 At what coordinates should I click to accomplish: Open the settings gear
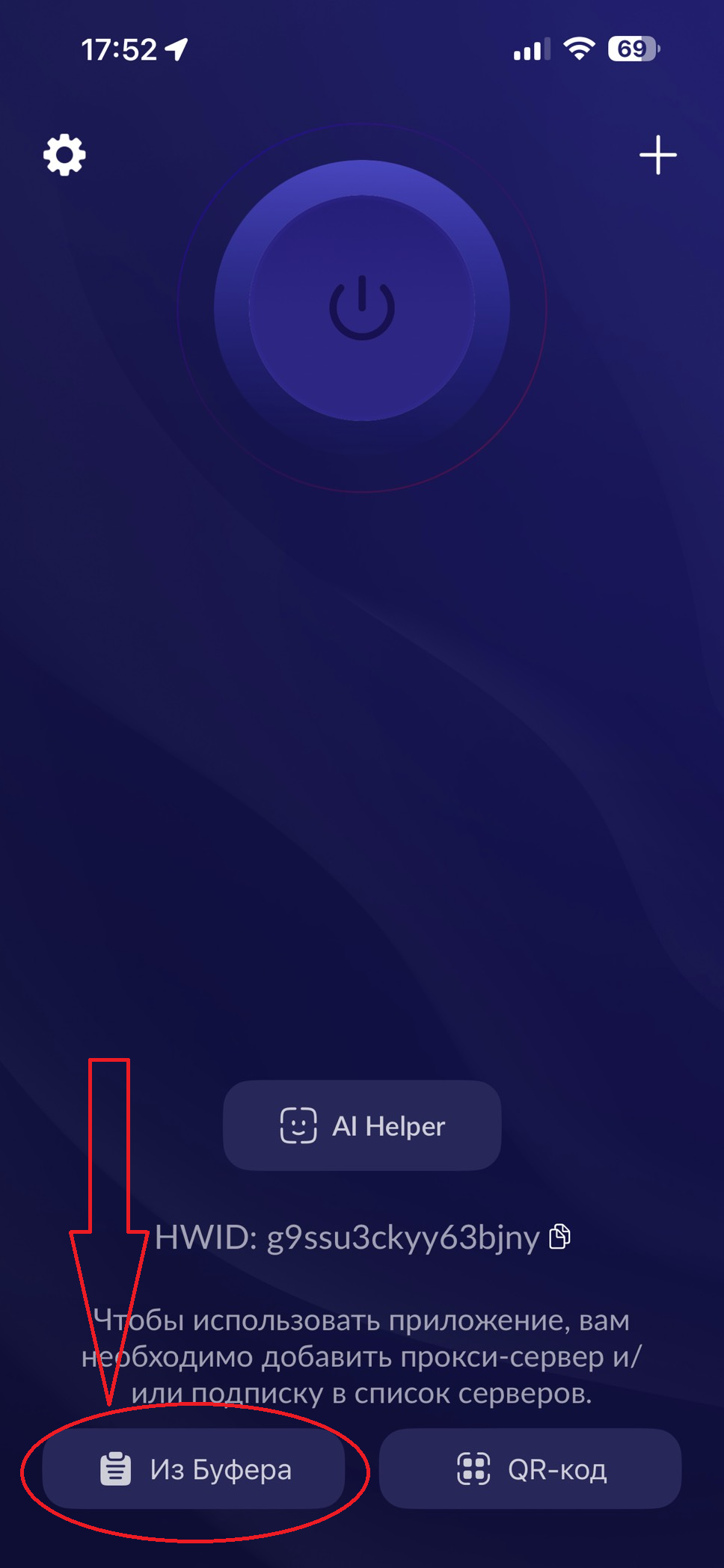click(64, 156)
